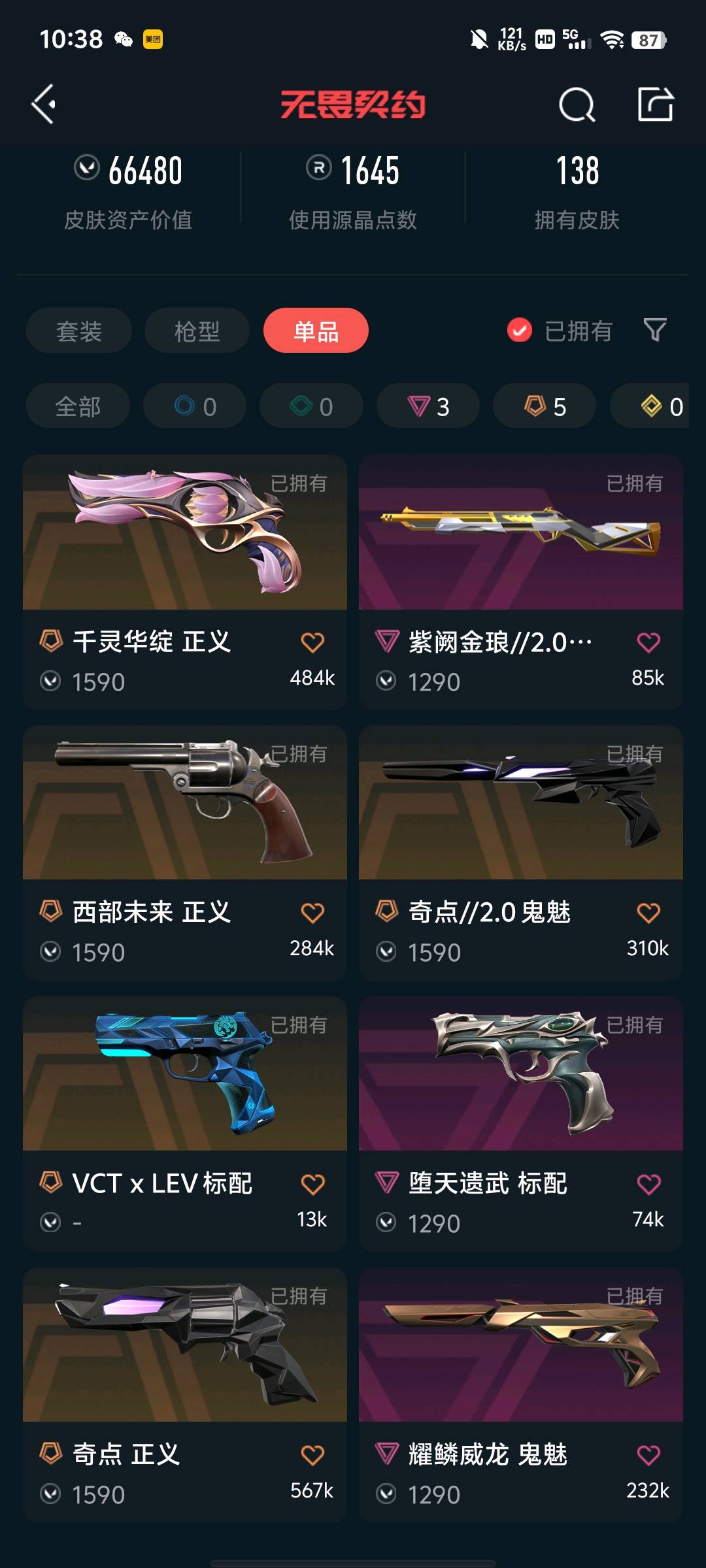The width and height of the screenshot is (706, 1568).
Task: Filter by the pink-triangle tier chip showing 3
Action: (x=428, y=406)
